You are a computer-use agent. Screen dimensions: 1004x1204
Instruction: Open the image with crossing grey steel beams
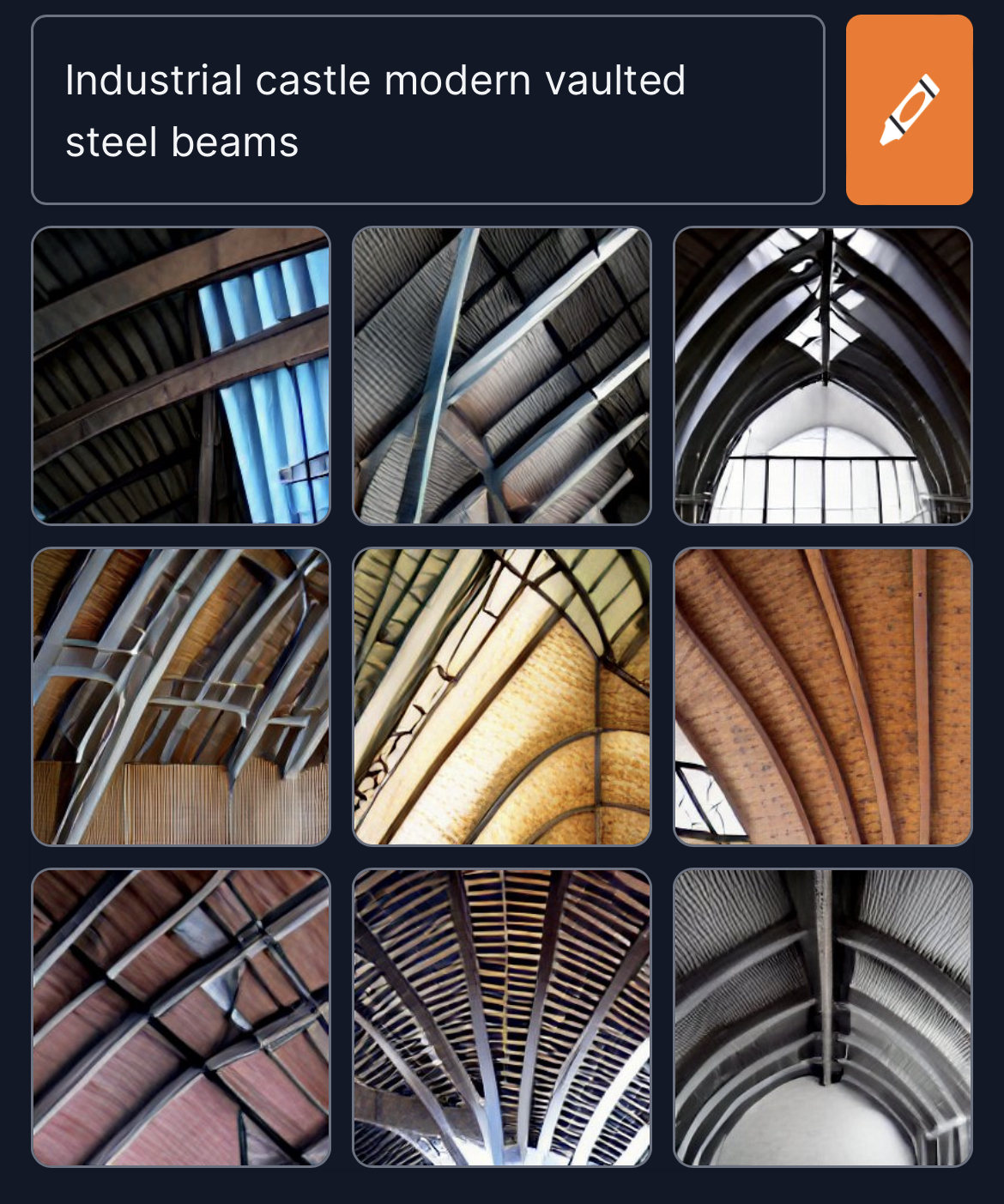click(502, 376)
